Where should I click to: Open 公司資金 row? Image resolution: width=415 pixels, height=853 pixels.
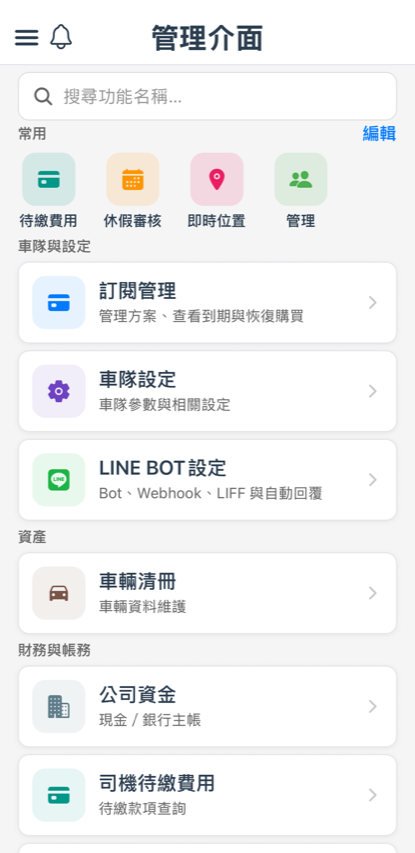[207, 707]
